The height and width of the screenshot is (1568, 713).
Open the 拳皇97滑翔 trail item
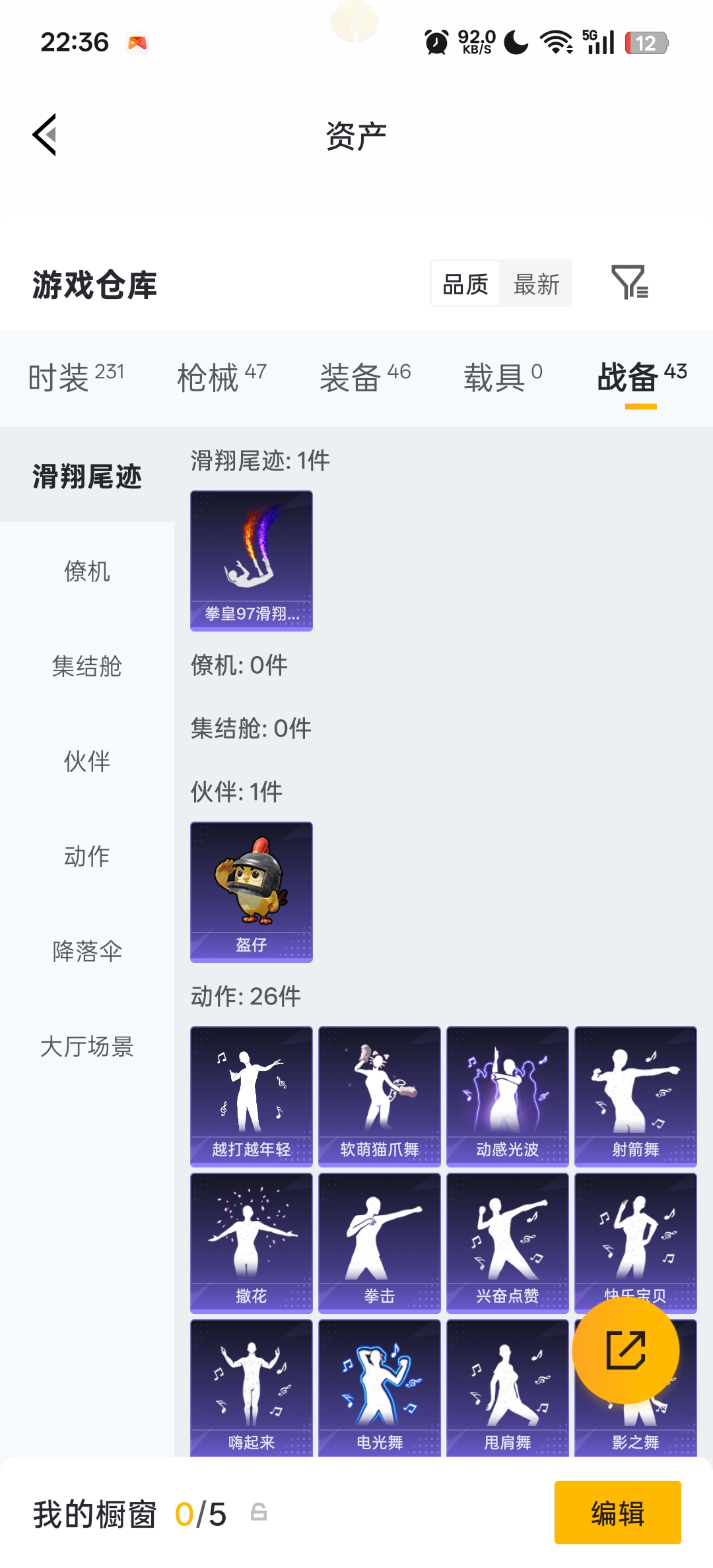(252, 560)
